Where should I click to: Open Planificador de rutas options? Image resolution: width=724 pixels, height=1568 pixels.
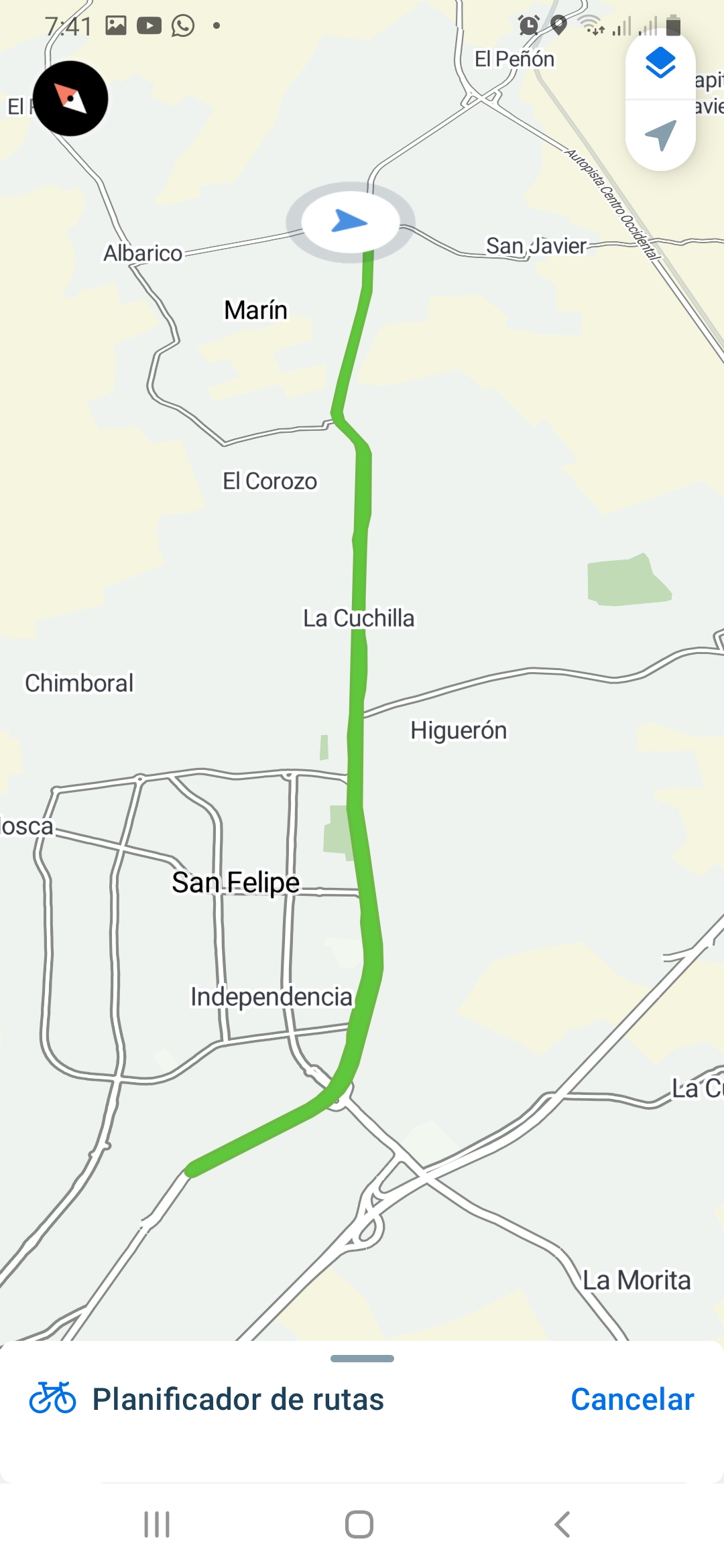pyautogui.click(x=238, y=1399)
